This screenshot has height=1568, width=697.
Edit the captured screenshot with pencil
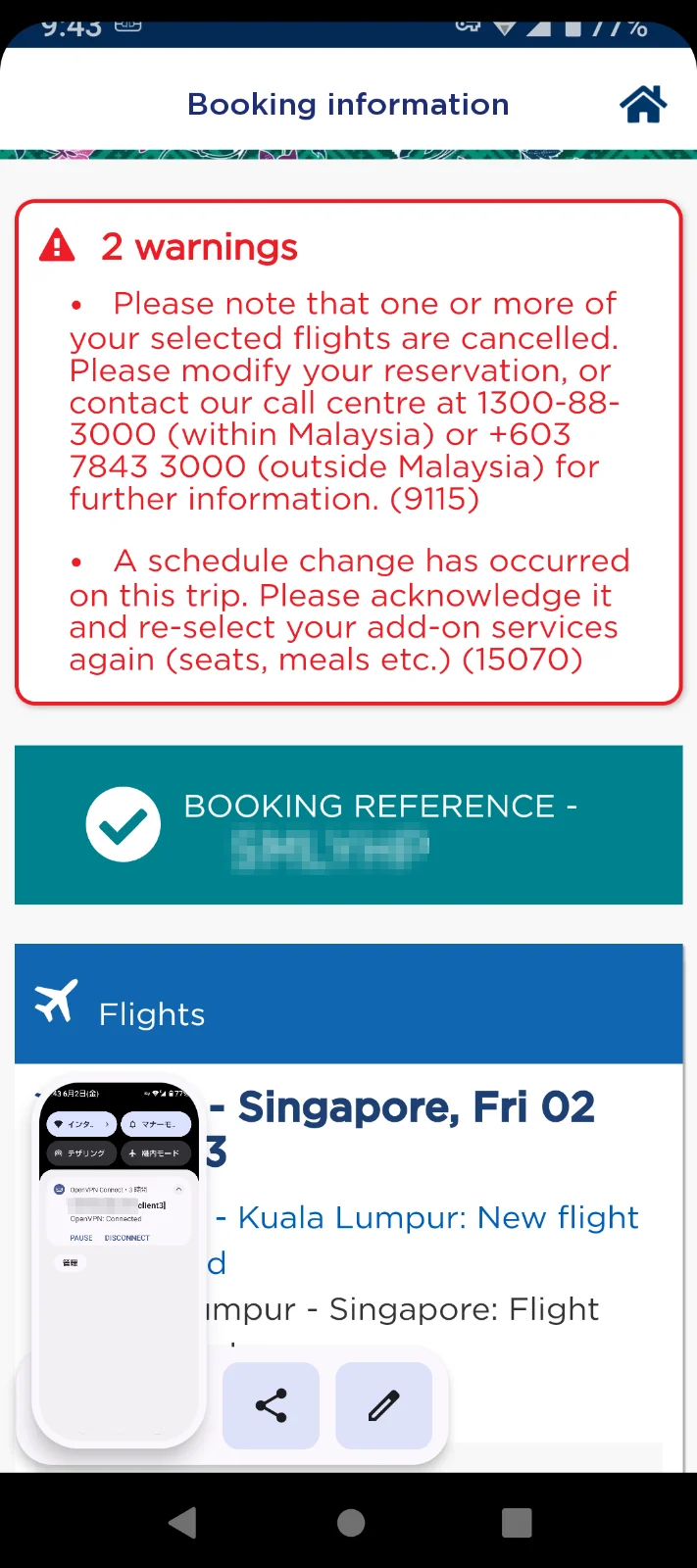pos(383,1405)
